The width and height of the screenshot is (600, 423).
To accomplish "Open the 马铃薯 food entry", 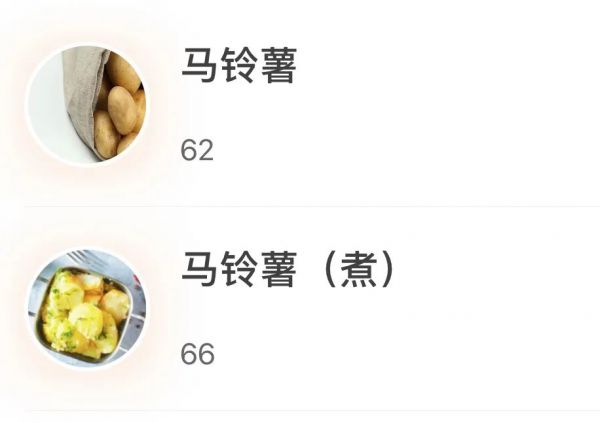I will 238,67.
